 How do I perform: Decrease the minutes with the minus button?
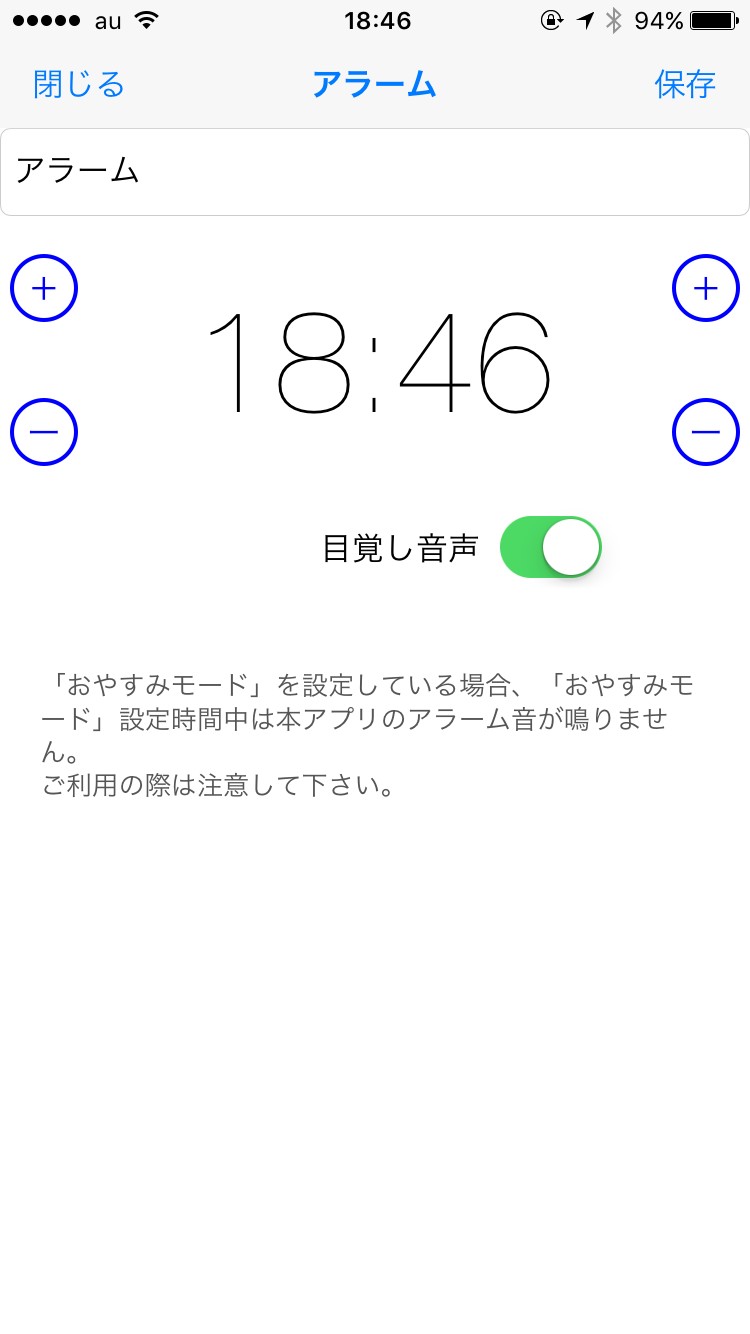click(x=706, y=432)
